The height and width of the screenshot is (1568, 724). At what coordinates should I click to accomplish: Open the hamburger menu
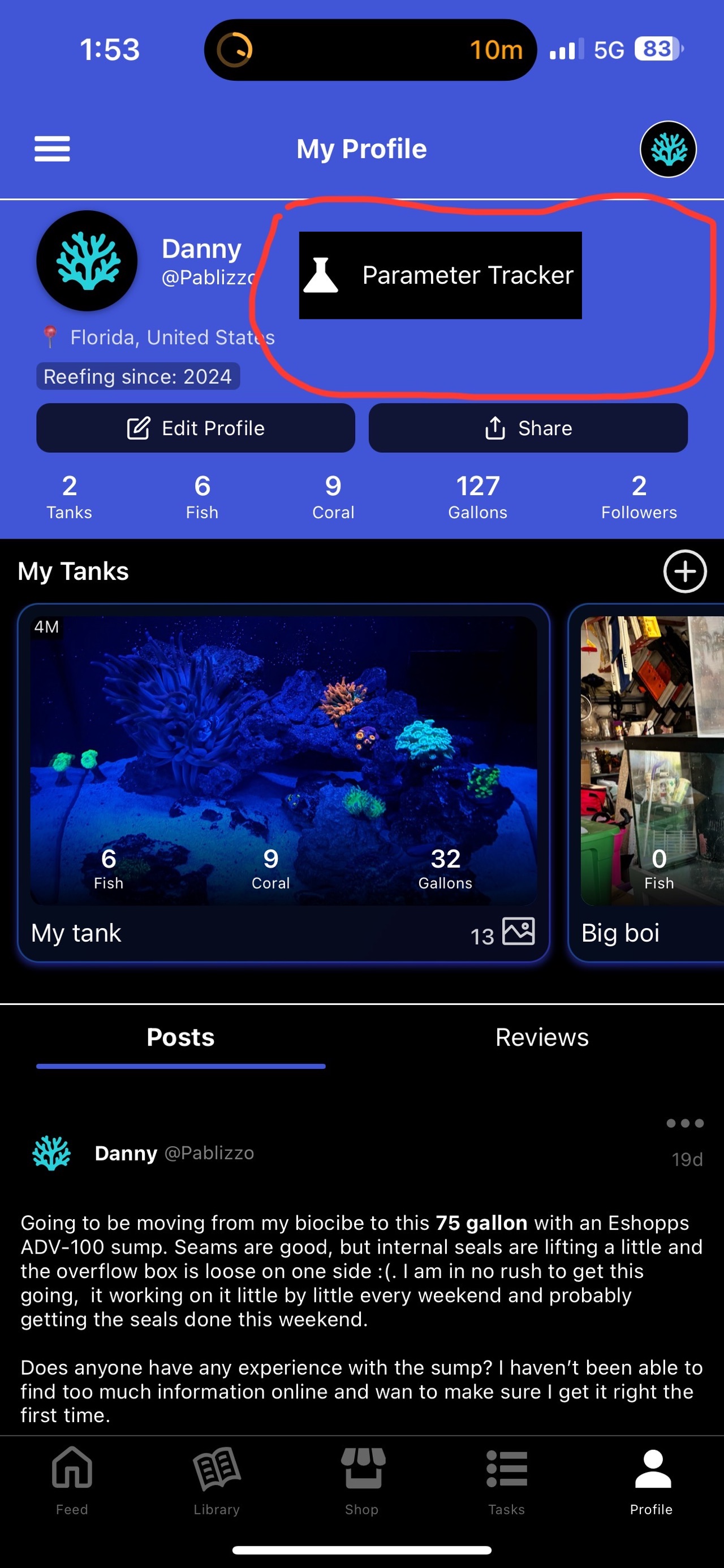(52, 149)
